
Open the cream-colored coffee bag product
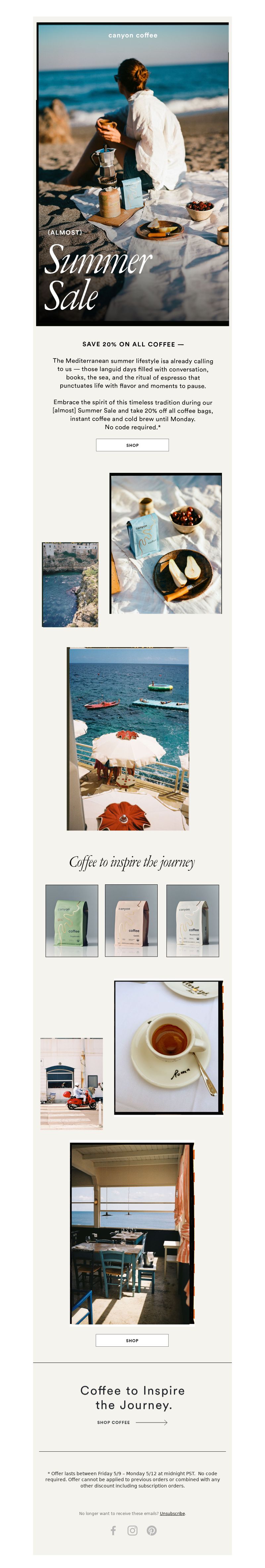(192, 920)
